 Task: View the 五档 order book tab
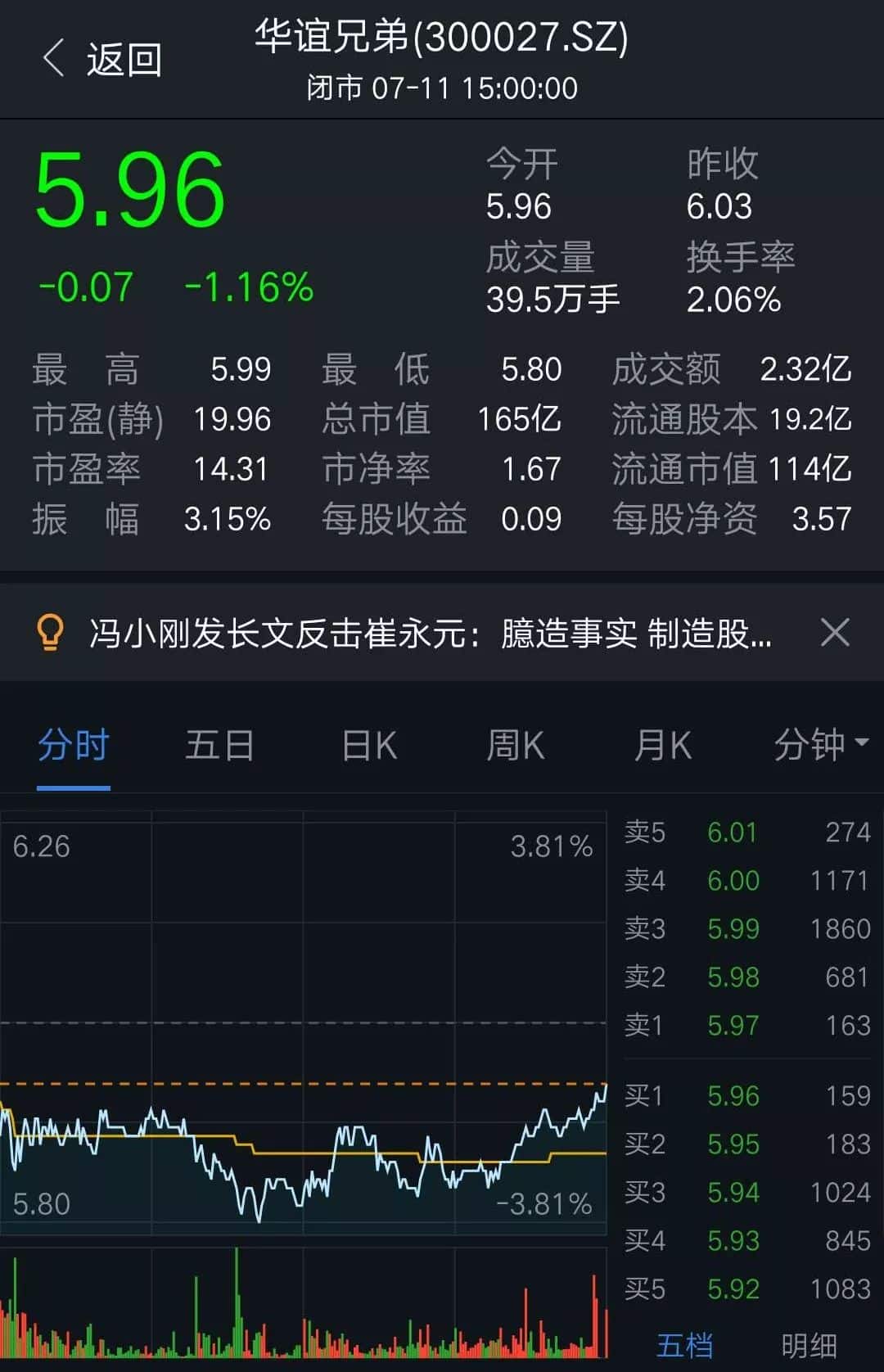point(685,1346)
